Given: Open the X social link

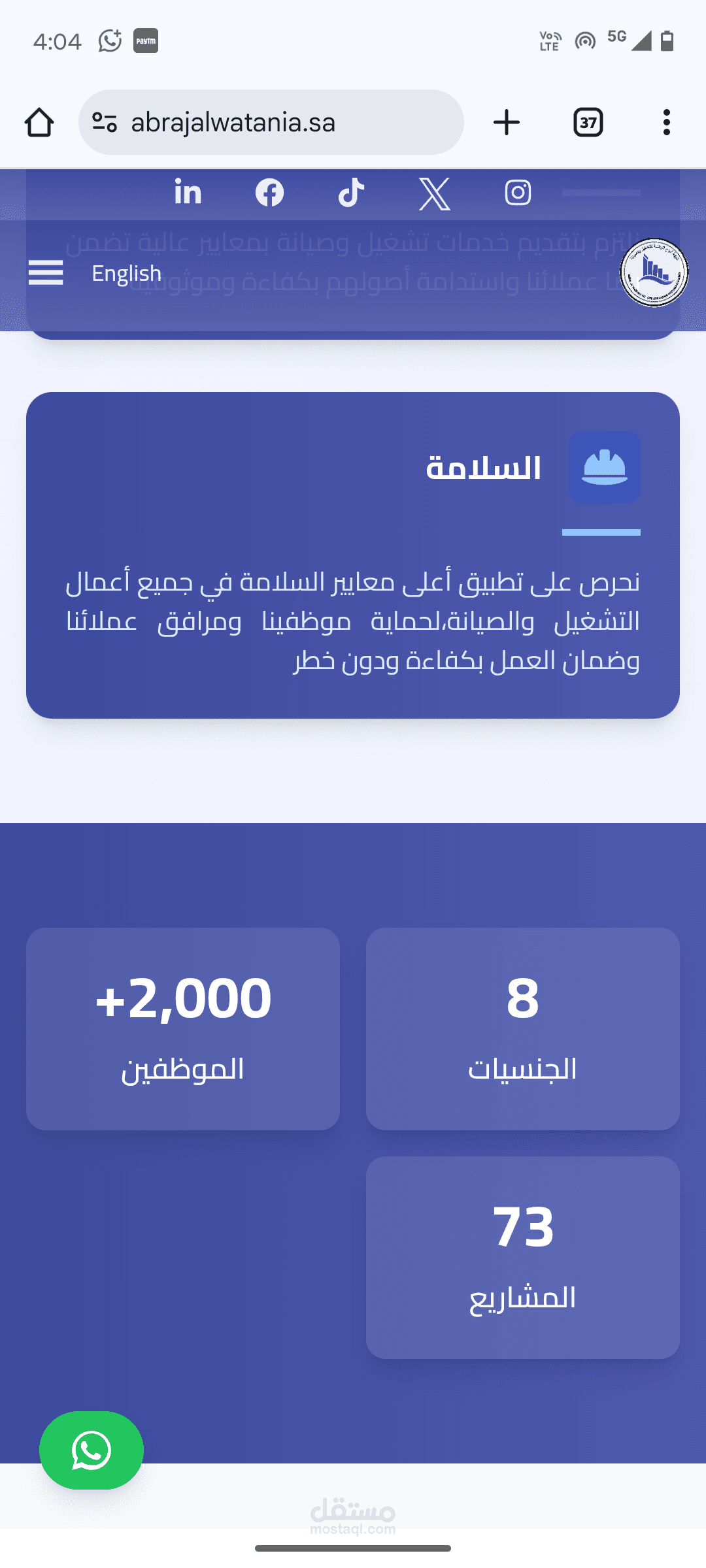Looking at the screenshot, I should click(x=435, y=194).
